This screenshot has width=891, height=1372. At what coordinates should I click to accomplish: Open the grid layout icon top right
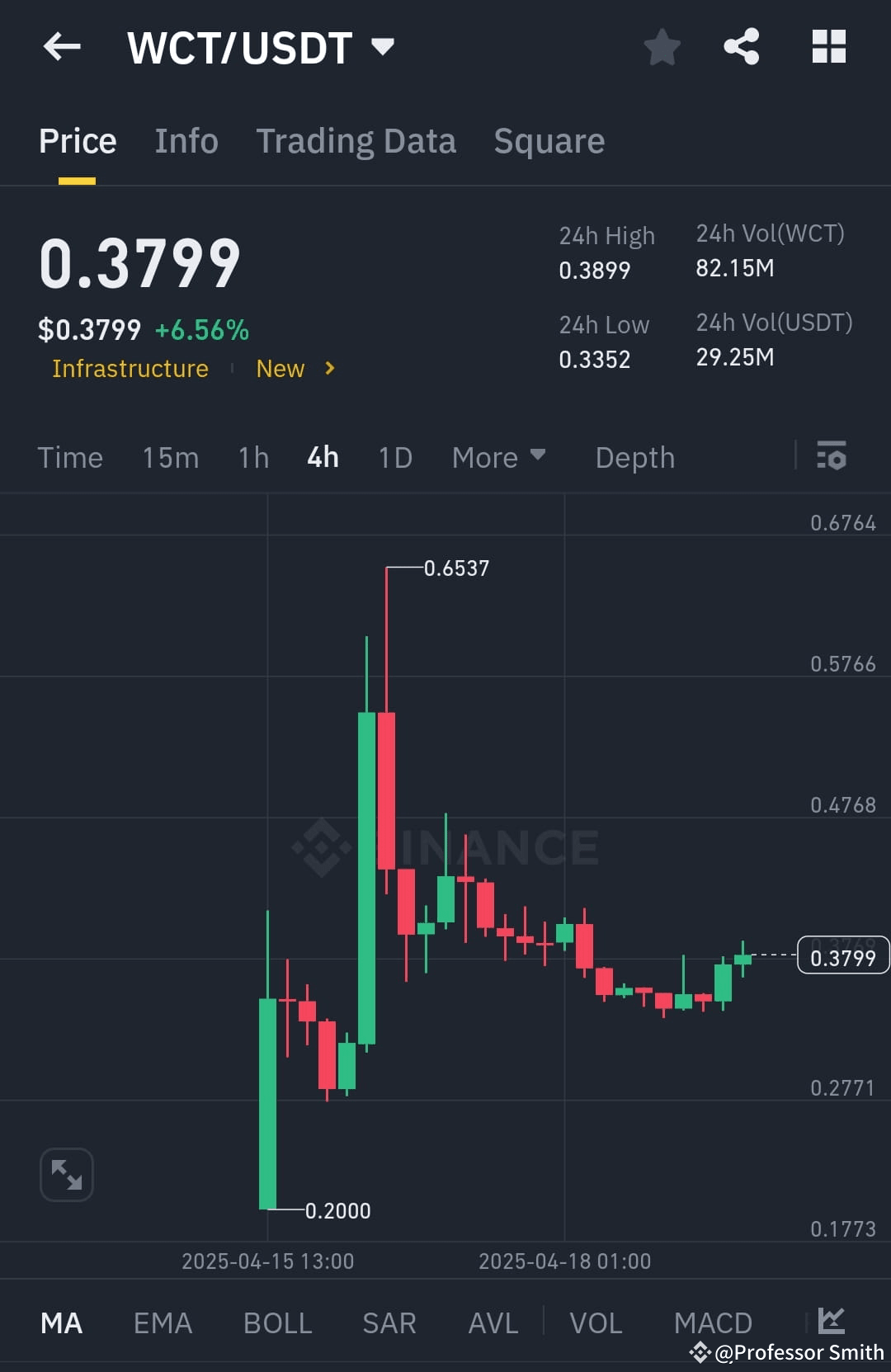tap(829, 47)
